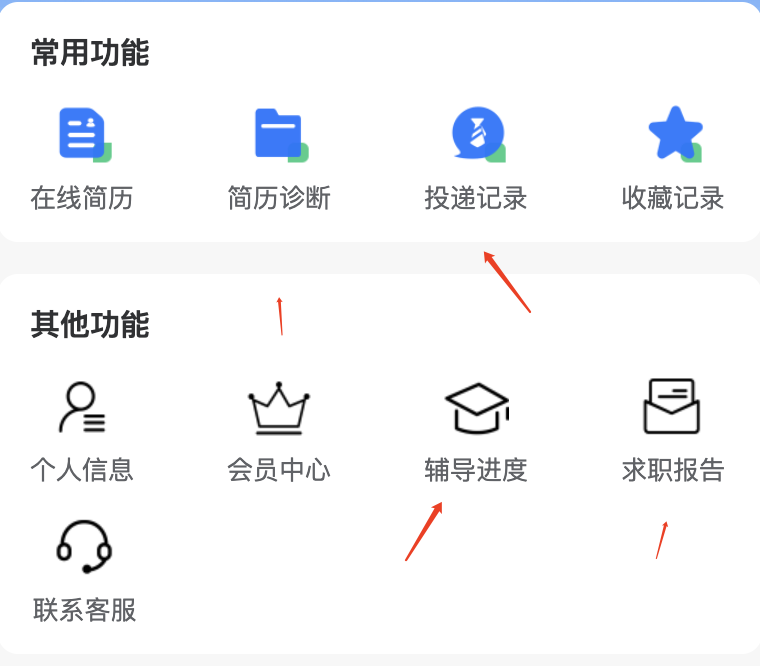Check 辅导进度 coaching progress
The image size is (760, 666).
[476, 430]
